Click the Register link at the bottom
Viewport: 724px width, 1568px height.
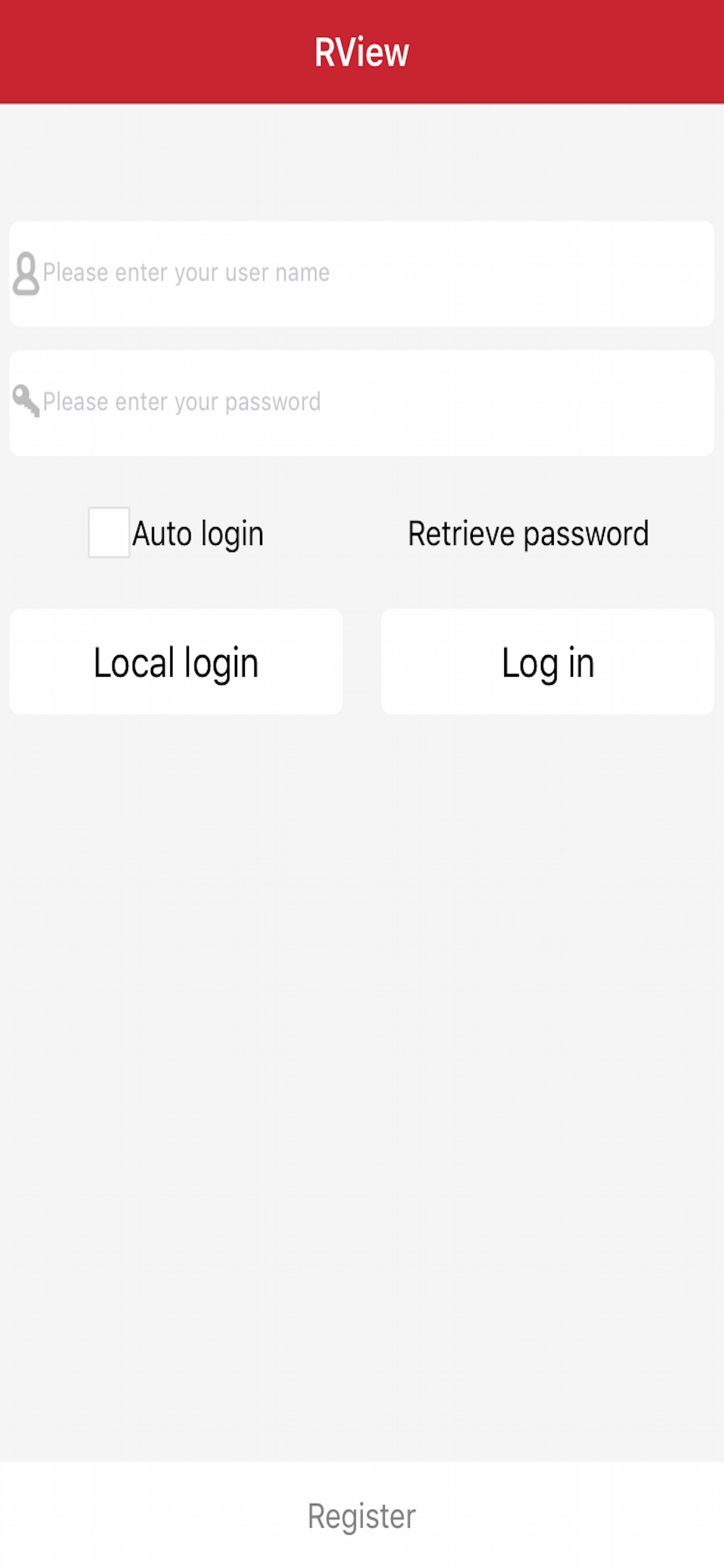[x=361, y=1515]
